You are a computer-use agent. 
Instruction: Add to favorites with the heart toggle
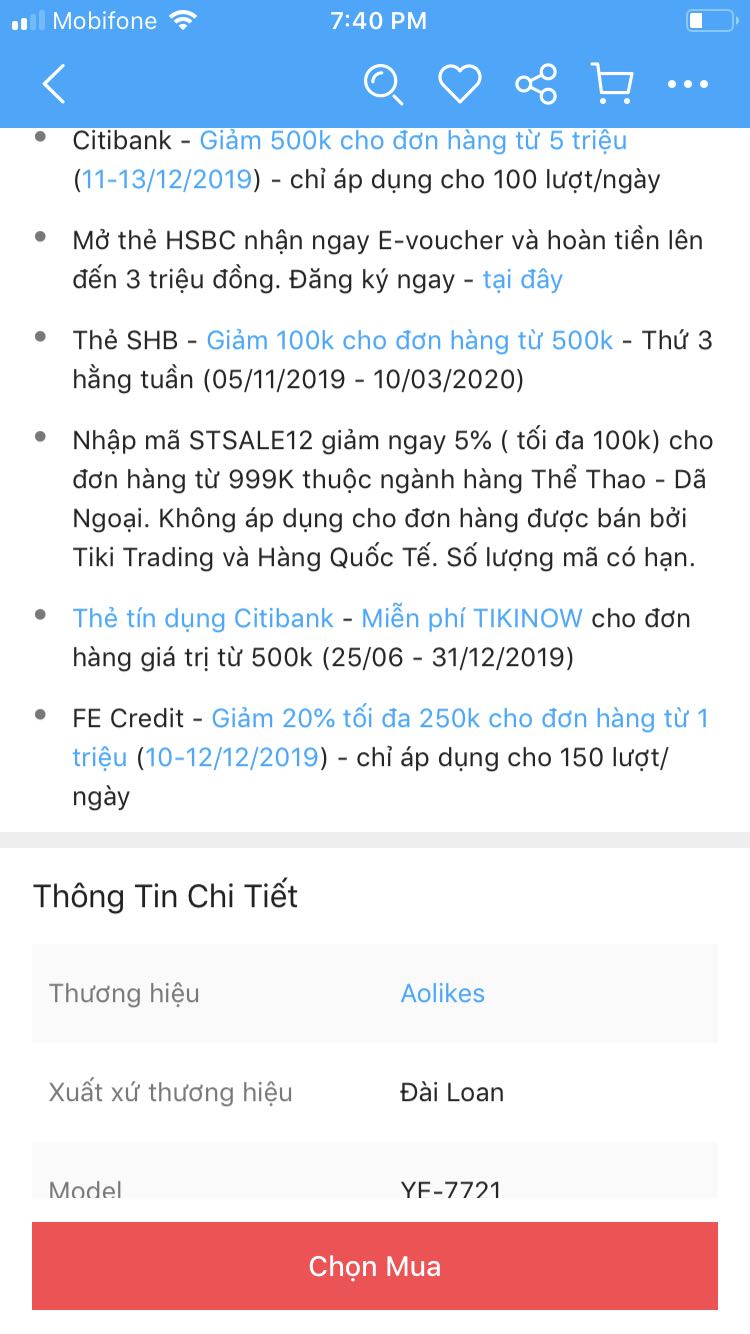tap(460, 86)
